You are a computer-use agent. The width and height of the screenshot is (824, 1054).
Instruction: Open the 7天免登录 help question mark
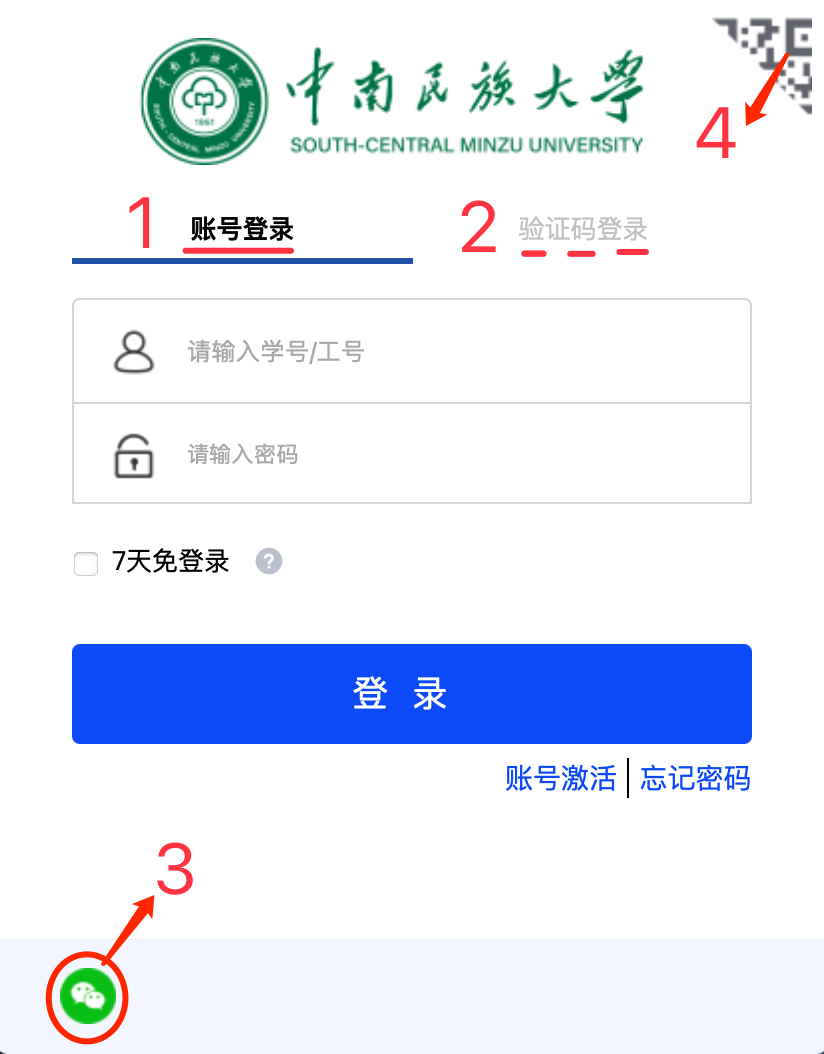click(x=269, y=561)
